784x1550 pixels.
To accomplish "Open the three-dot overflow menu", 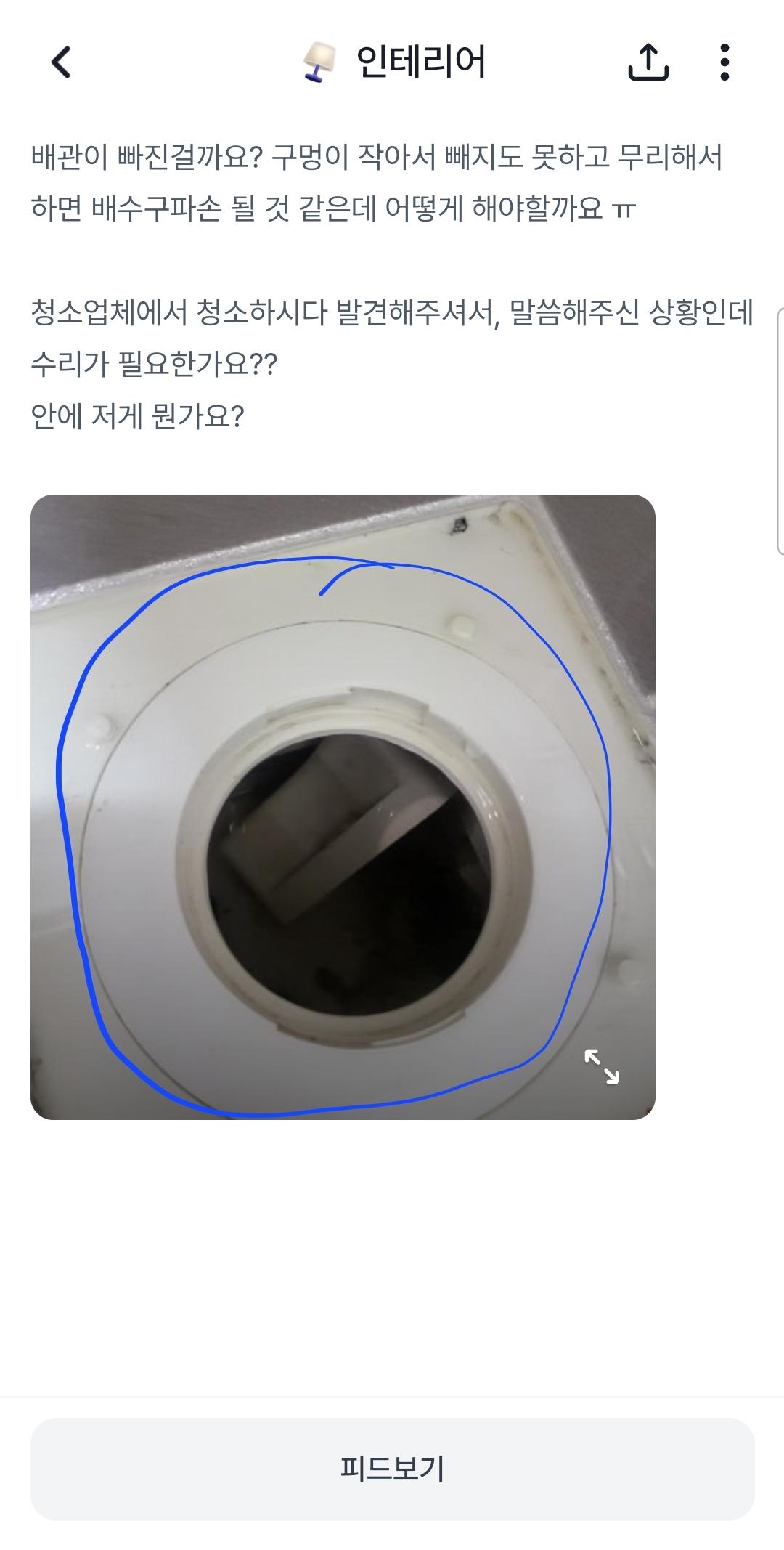I will 724,62.
